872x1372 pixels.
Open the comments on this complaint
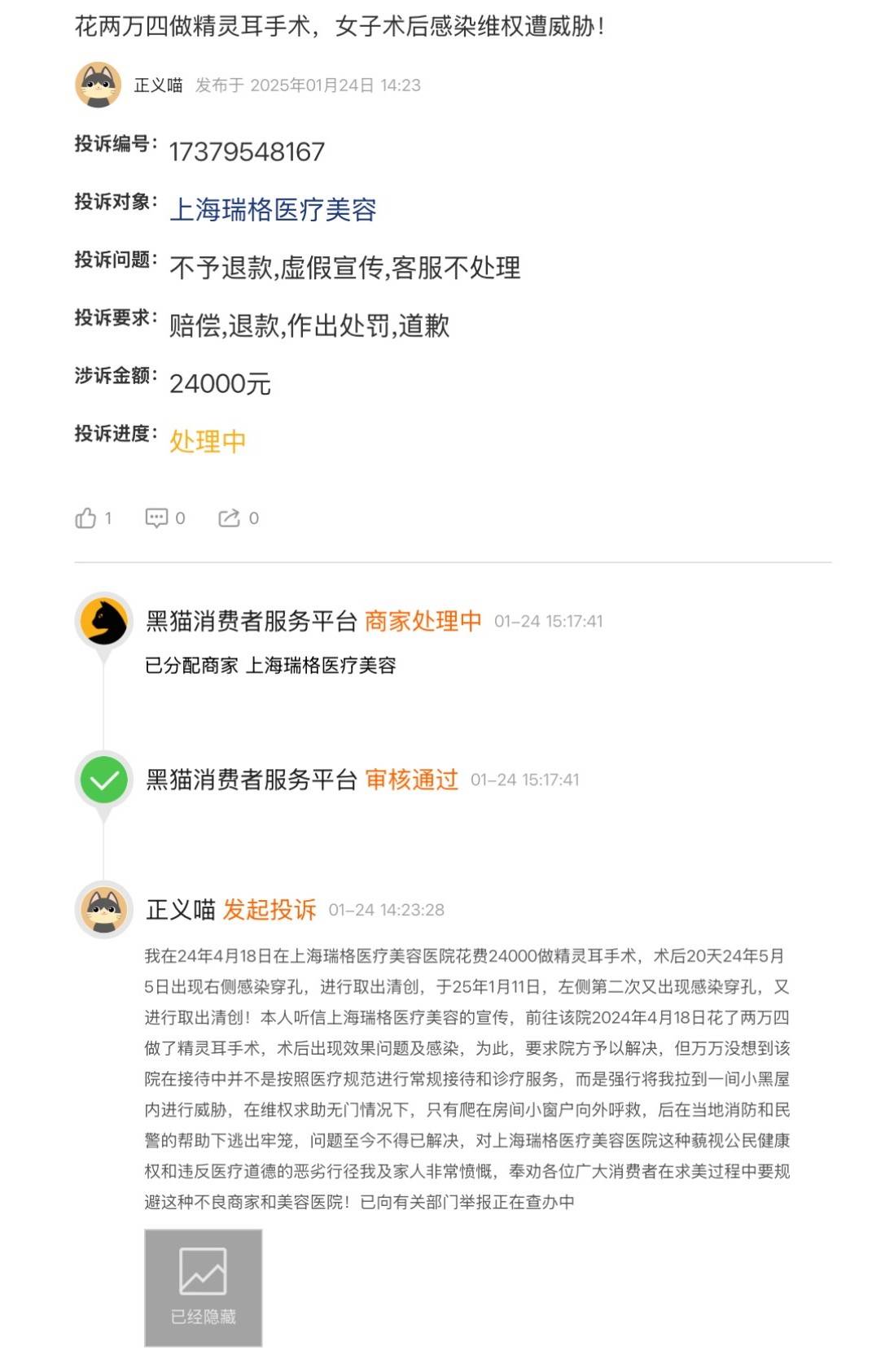(x=156, y=518)
